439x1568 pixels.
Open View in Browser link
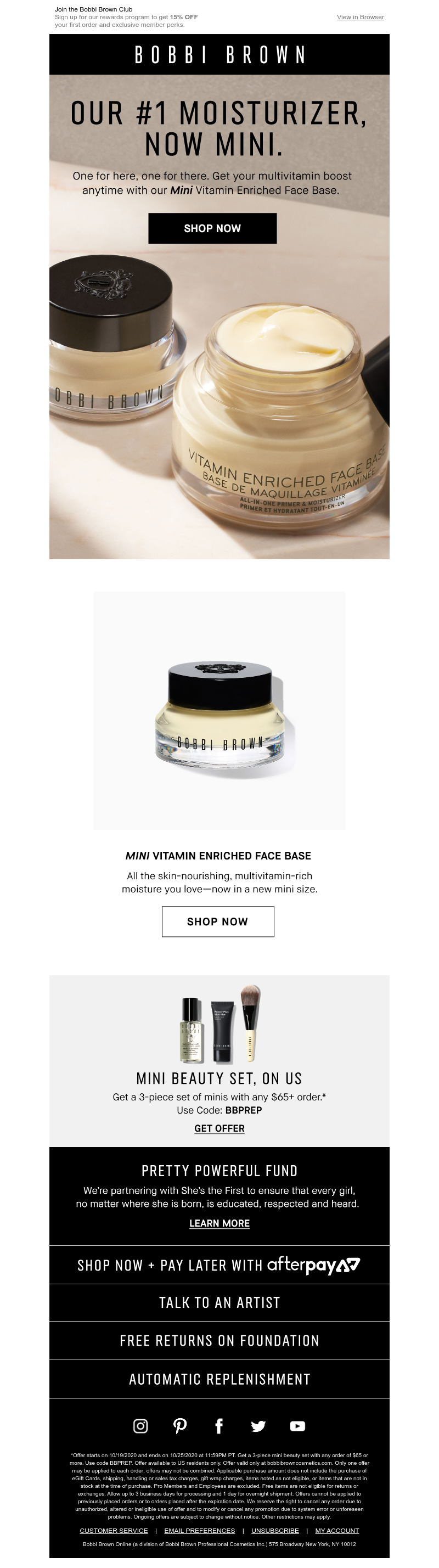[360, 17]
